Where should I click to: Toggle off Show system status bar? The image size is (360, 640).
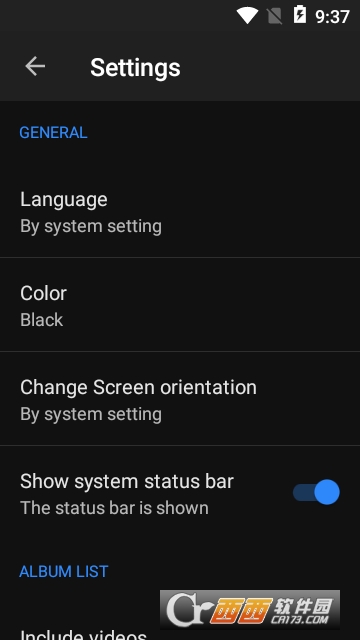pos(316,492)
